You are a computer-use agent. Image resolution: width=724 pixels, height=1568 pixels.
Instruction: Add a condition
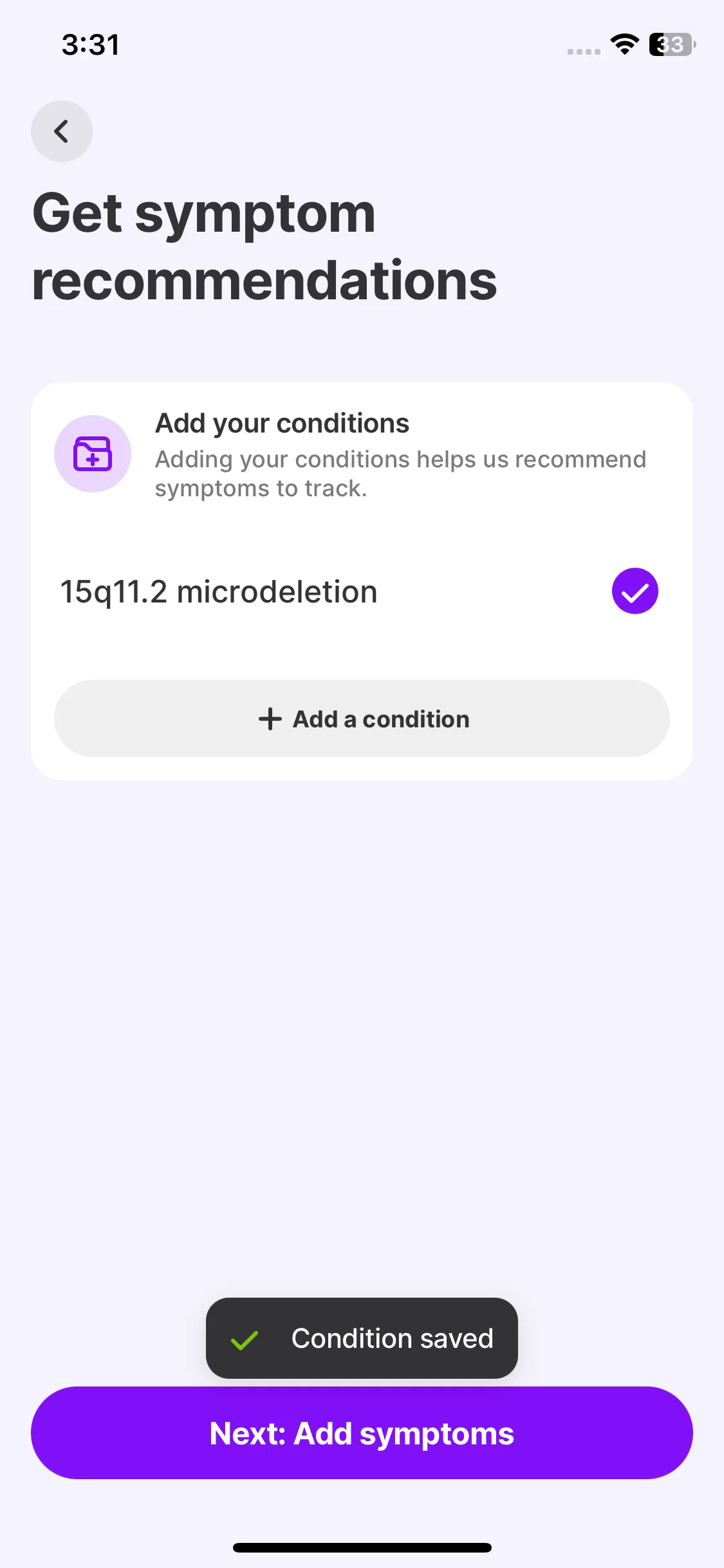point(362,718)
